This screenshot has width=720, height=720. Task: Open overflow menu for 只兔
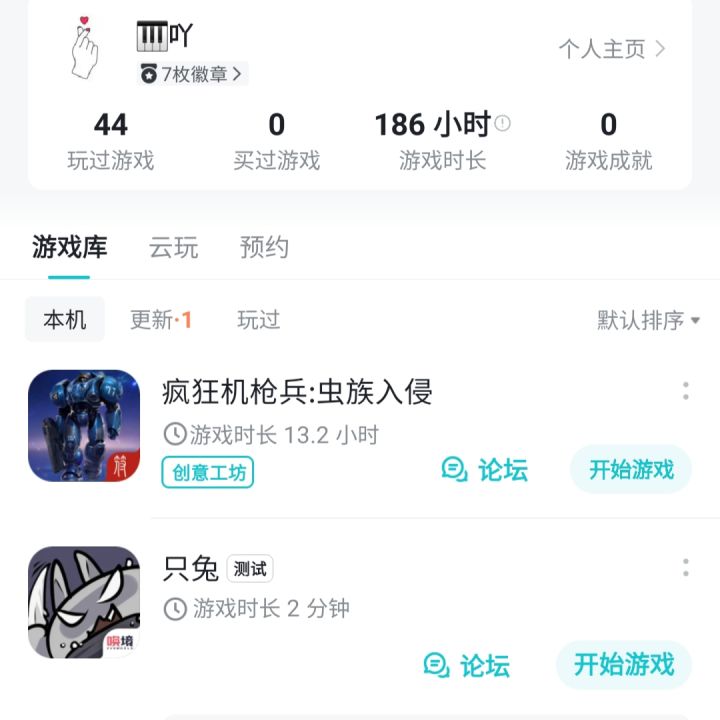coord(685,568)
